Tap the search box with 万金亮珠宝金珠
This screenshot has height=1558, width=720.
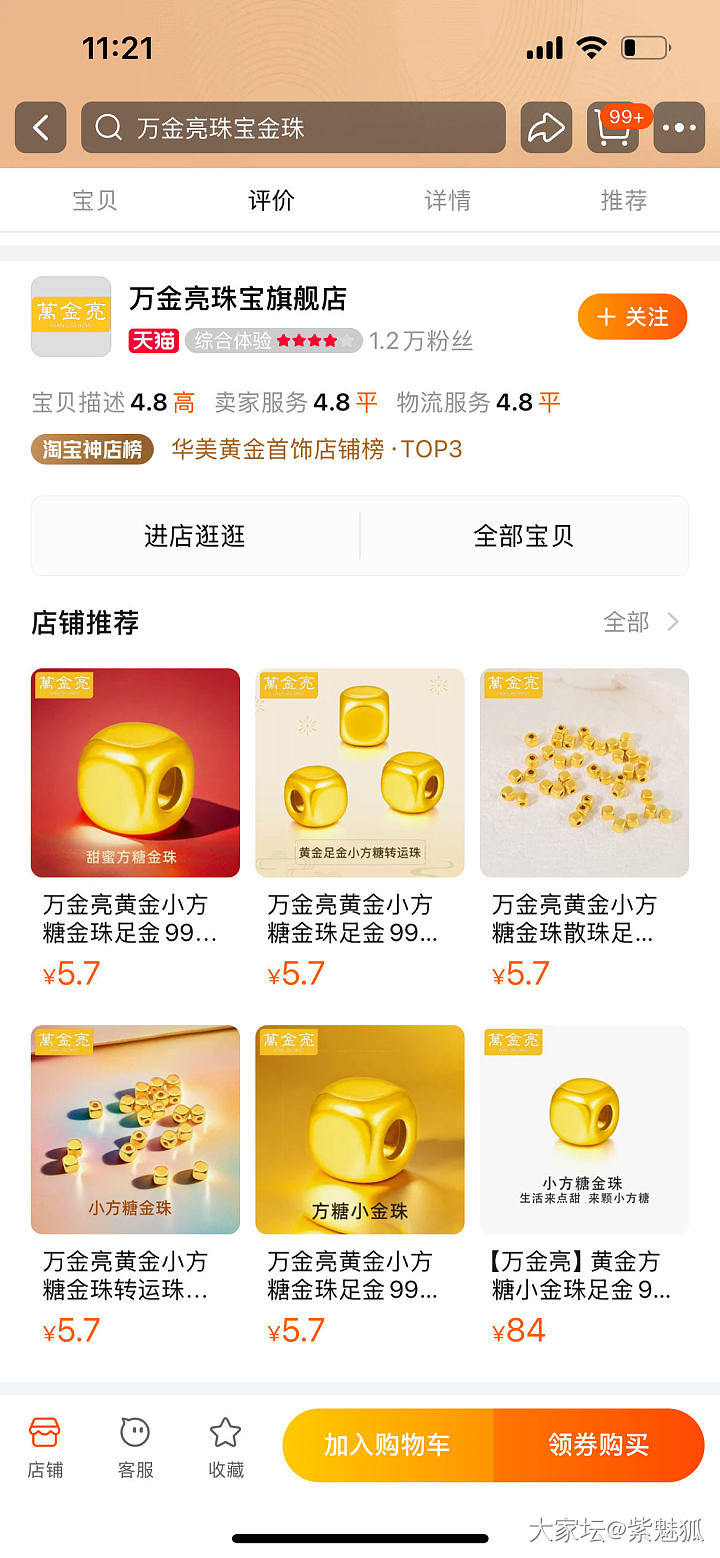coord(293,128)
